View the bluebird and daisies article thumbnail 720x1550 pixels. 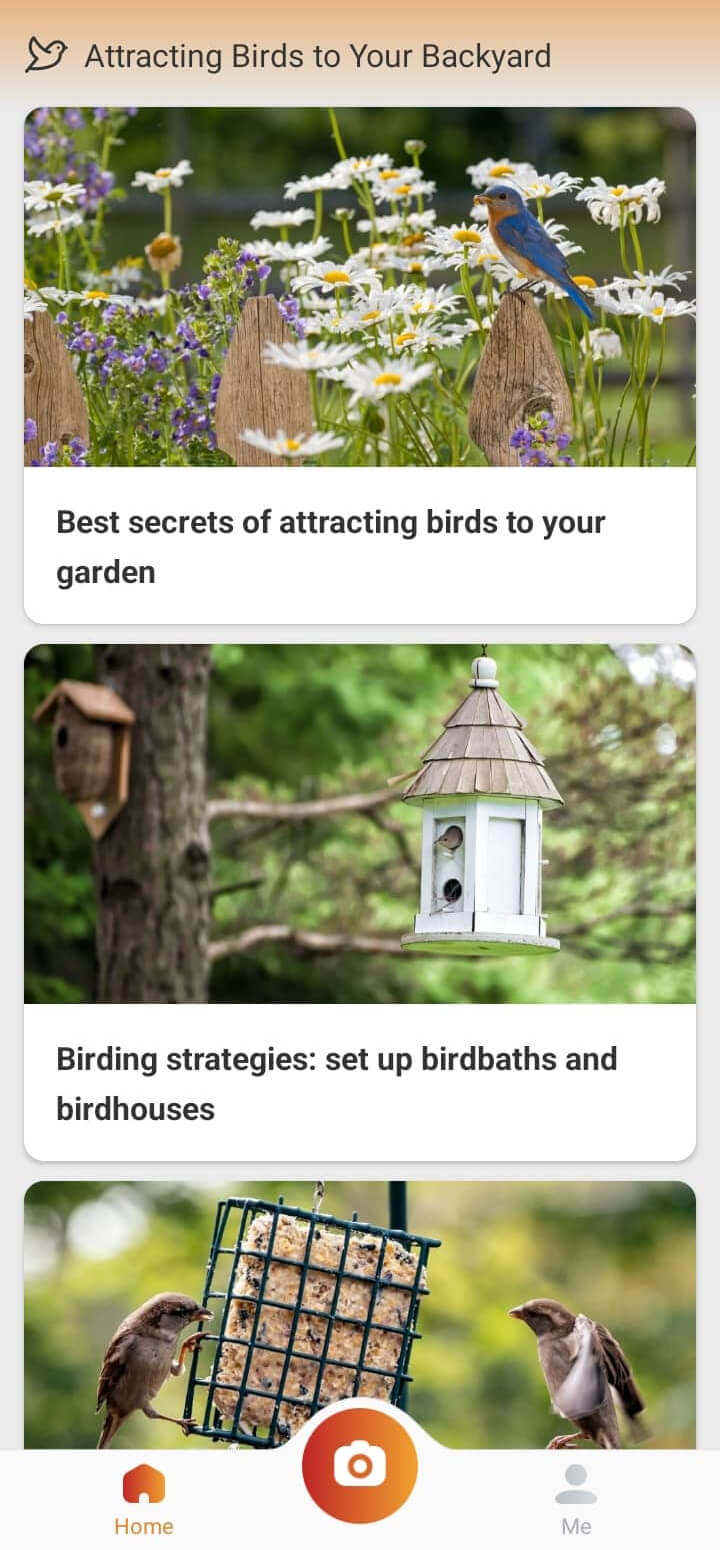click(360, 290)
